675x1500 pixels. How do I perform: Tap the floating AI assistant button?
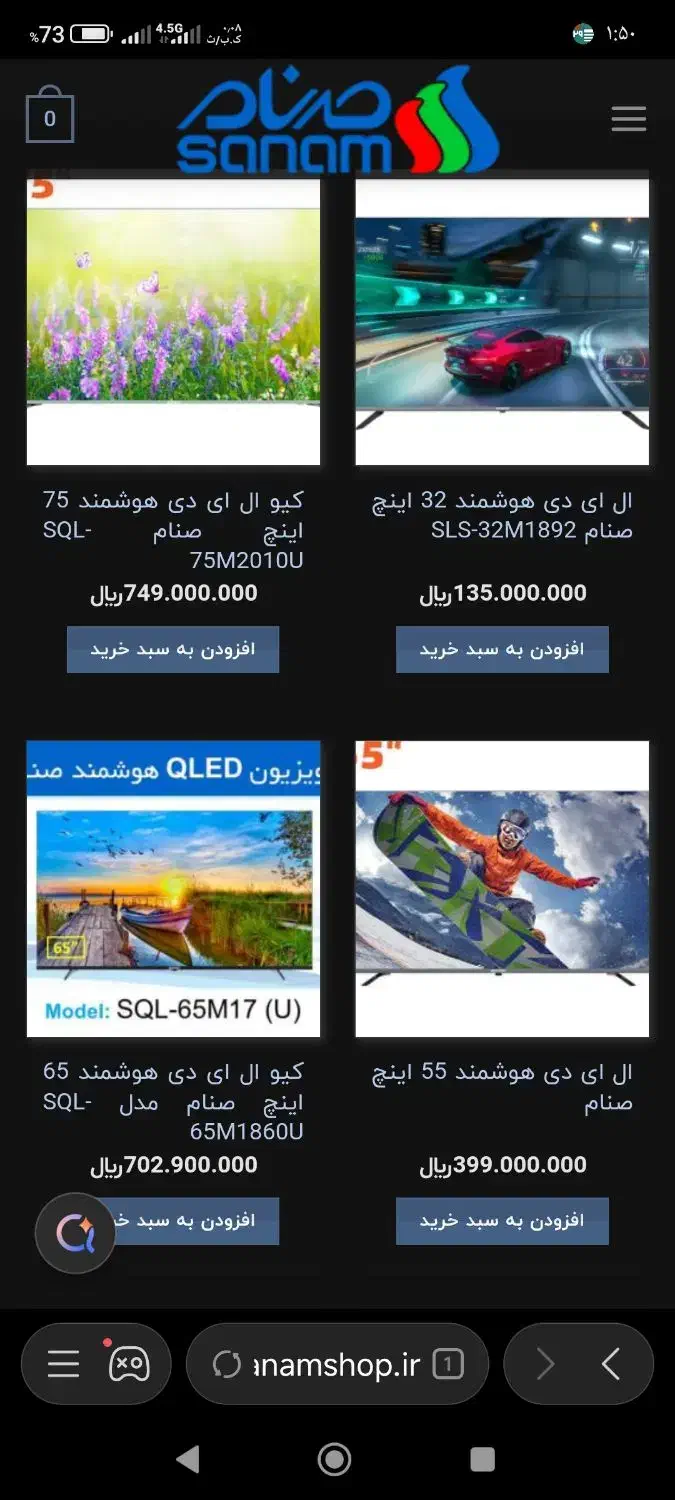tap(75, 1233)
